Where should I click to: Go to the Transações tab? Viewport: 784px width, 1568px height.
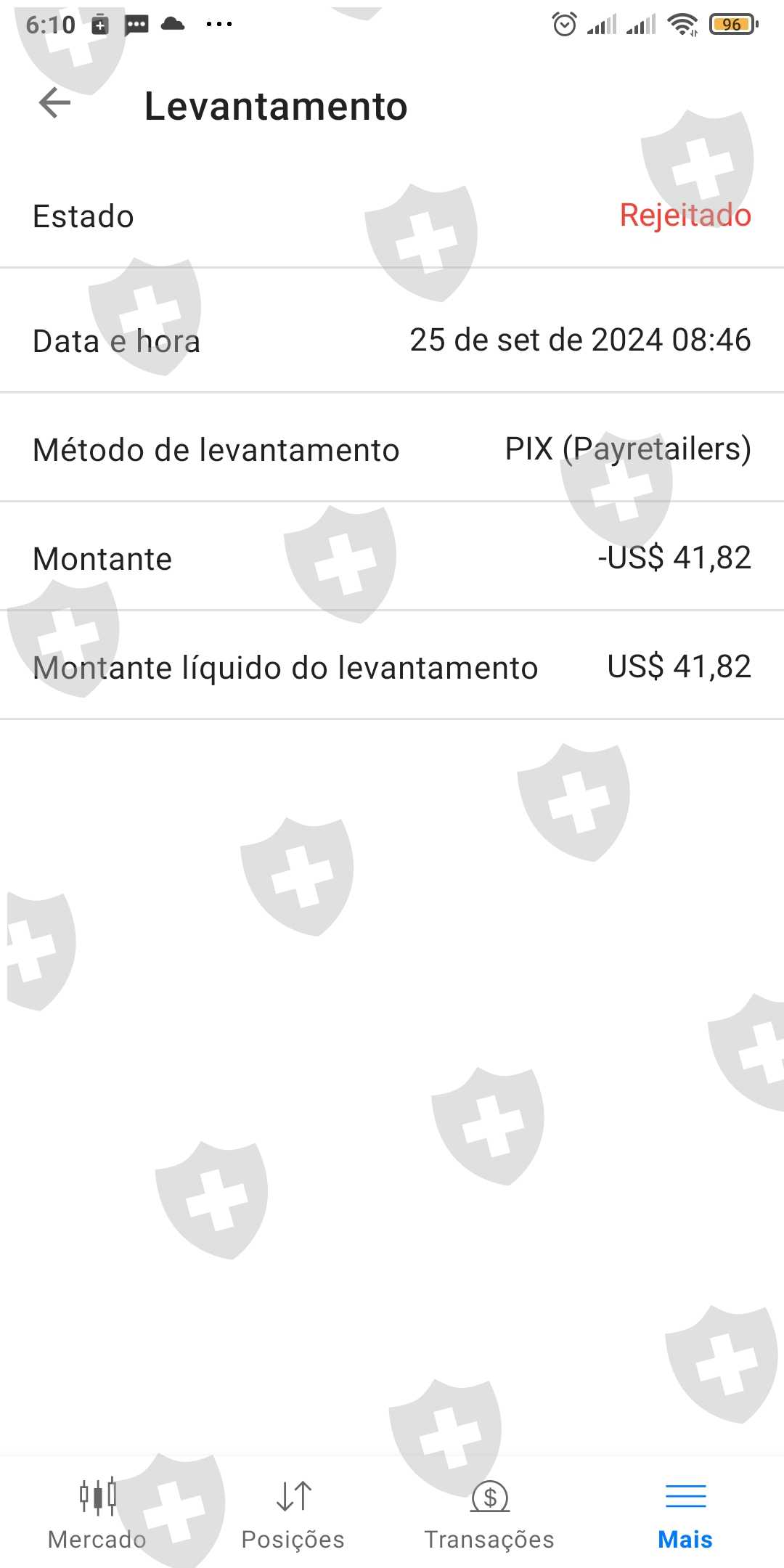489,1514
